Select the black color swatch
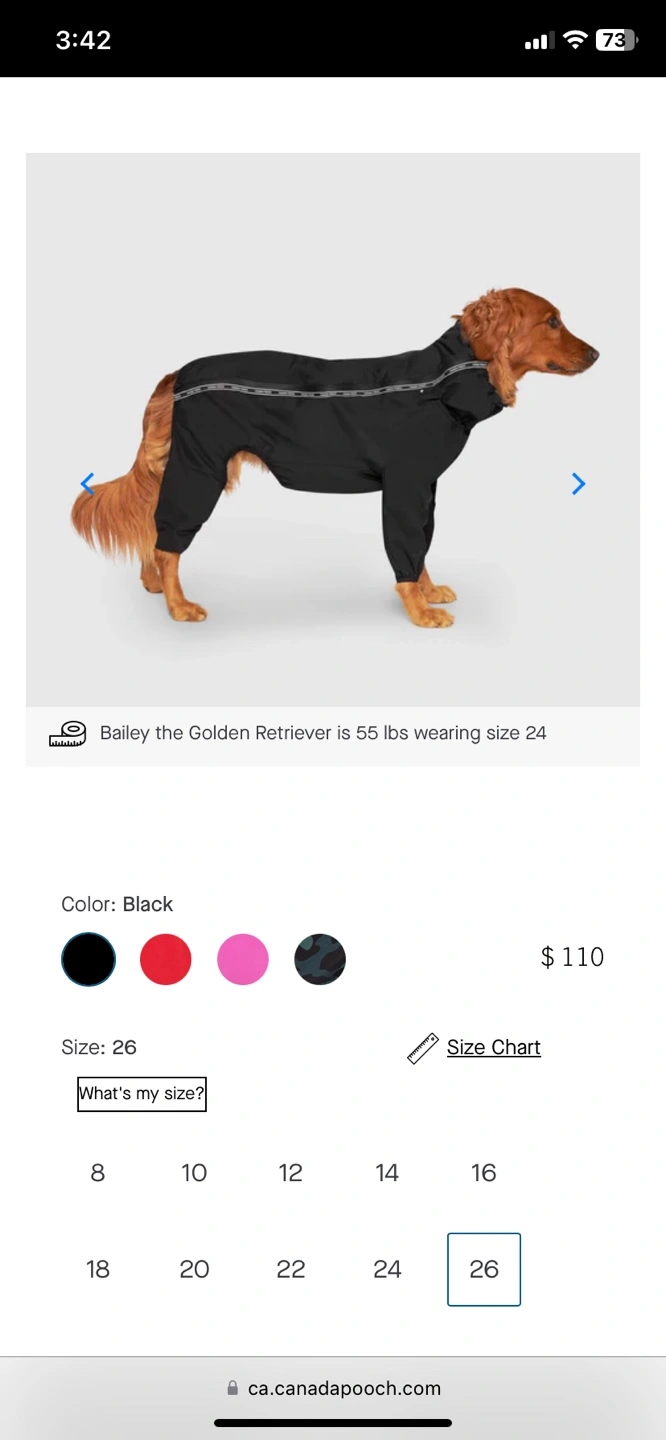The image size is (666, 1440). (88, 959)
